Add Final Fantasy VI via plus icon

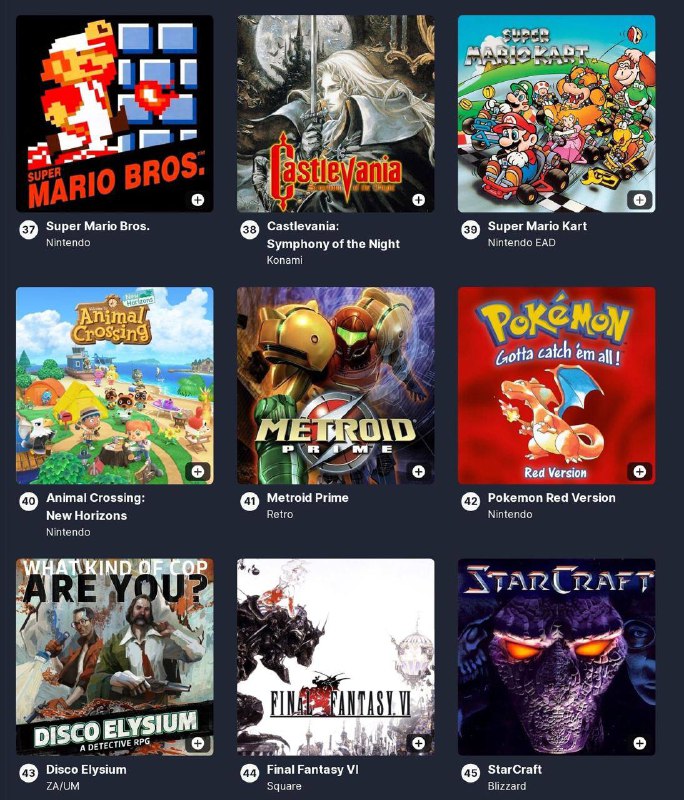click(418, 743)
